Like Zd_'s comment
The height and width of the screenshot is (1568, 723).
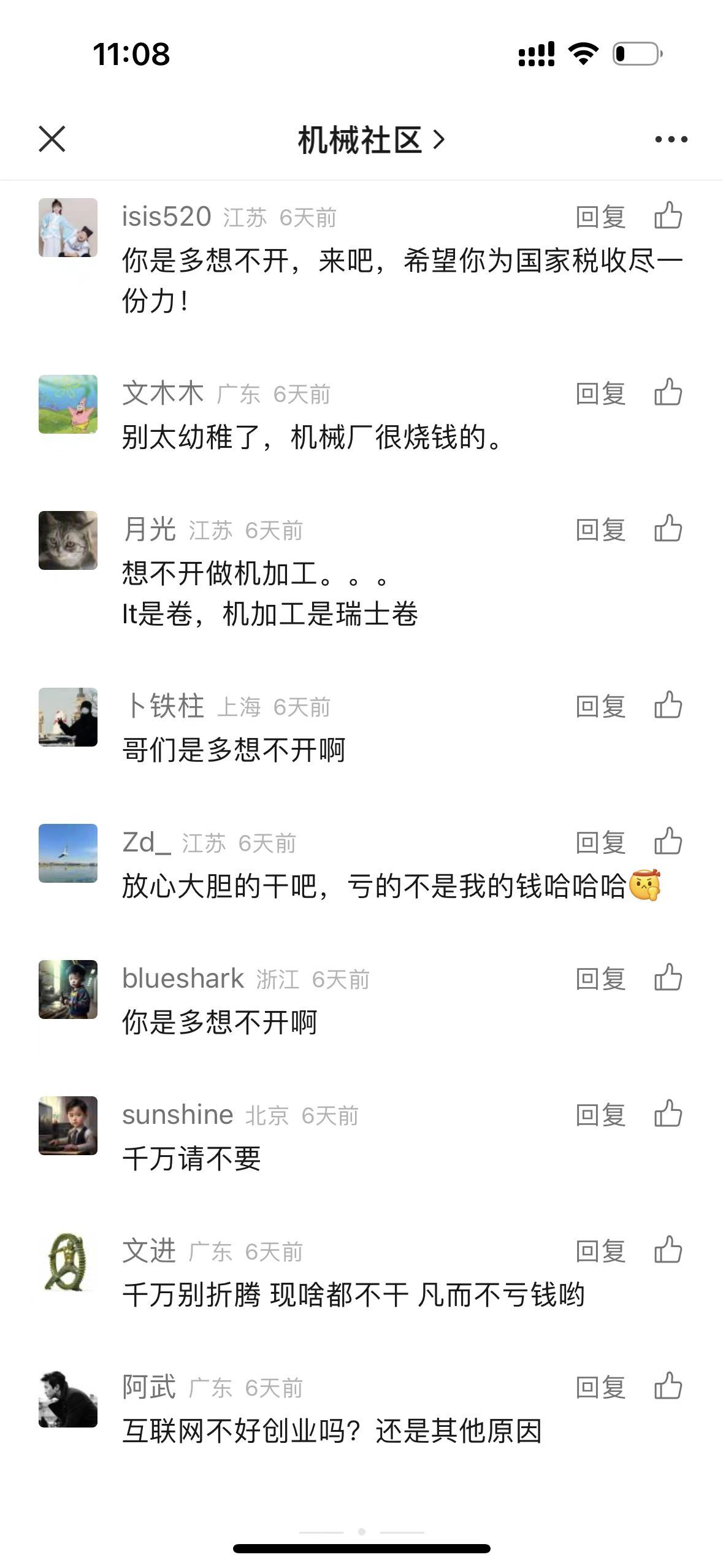(x=668, y=842)
